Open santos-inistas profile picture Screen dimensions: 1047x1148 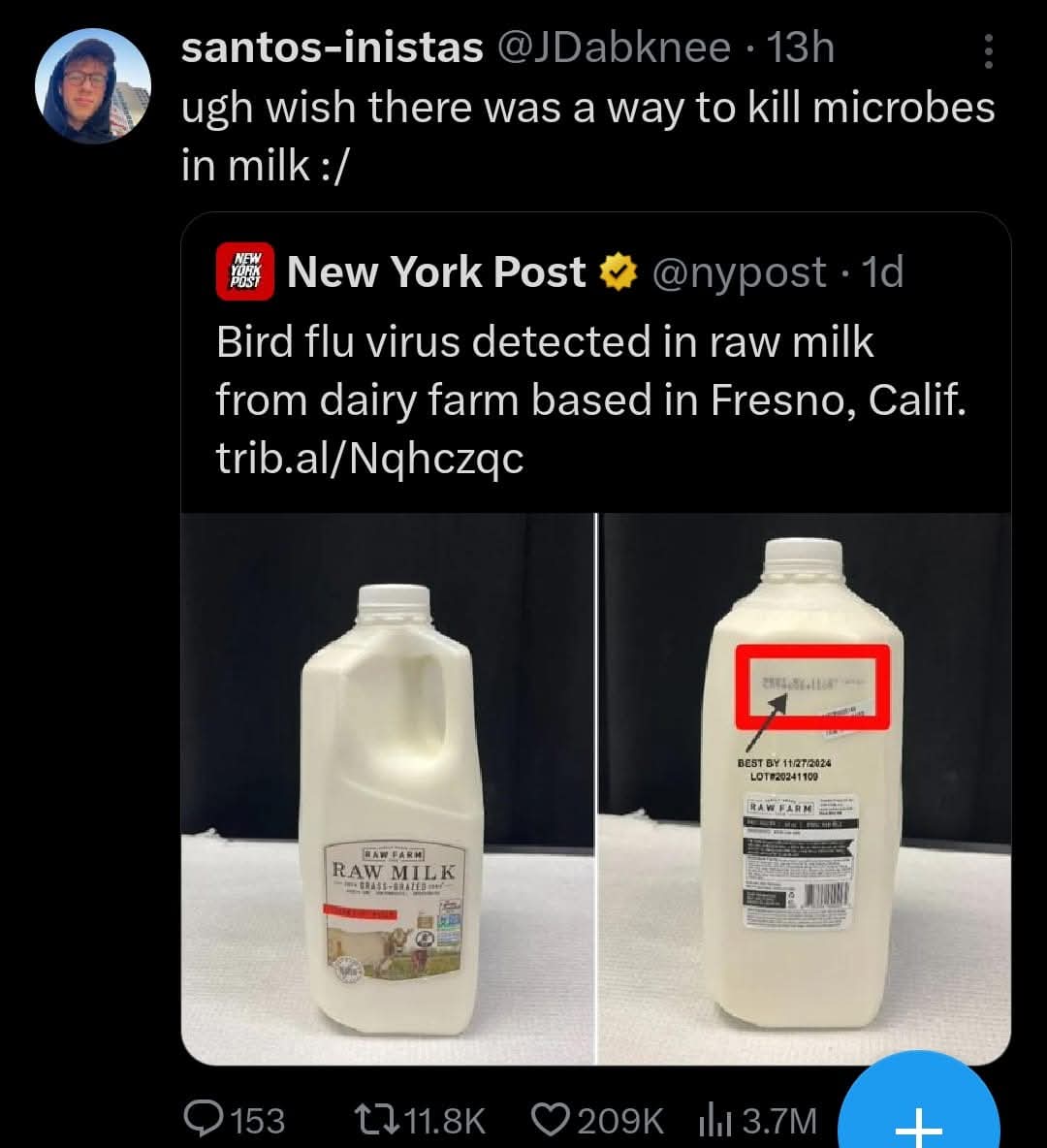pyautogui.click(x=93, y=86)
